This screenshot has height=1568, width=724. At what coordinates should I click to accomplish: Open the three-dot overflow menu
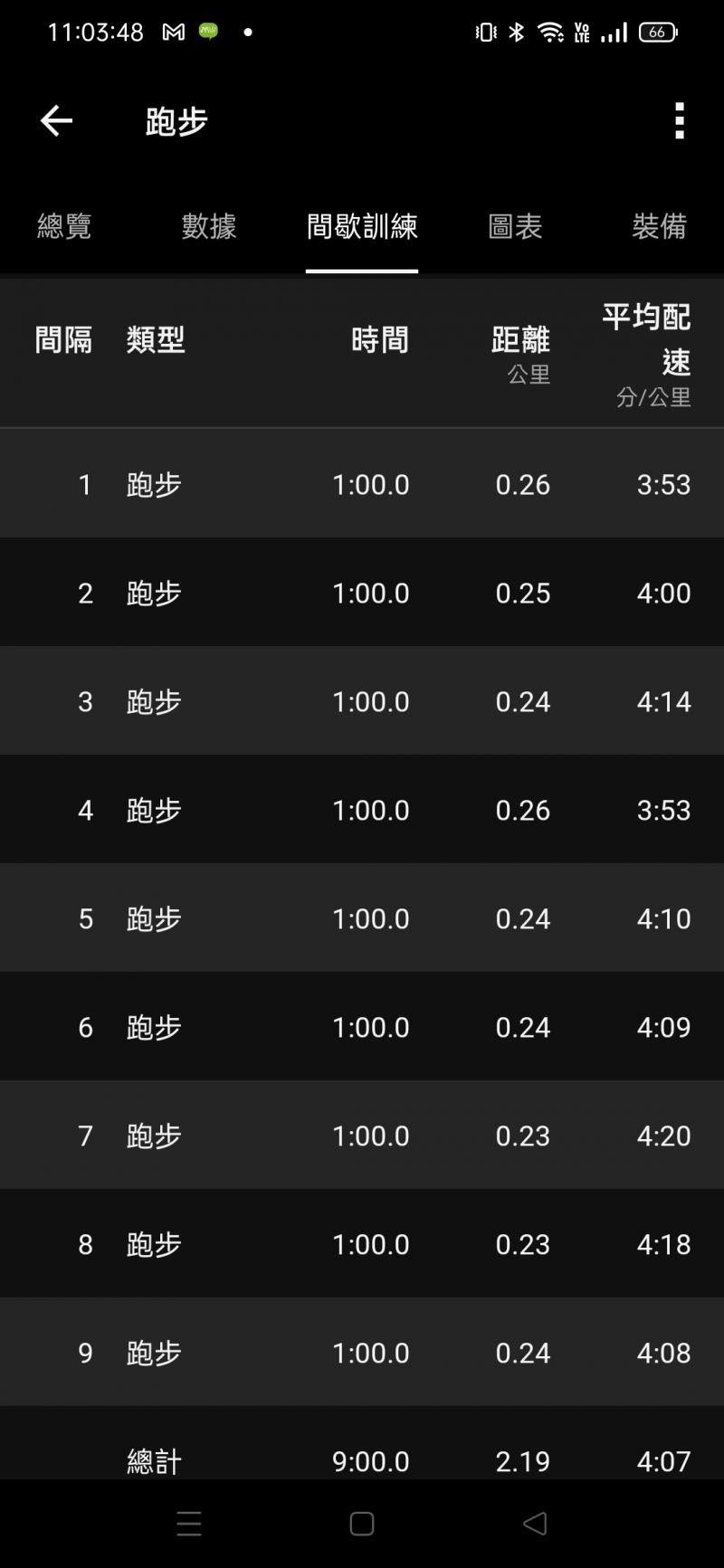(x=679, y=120)
